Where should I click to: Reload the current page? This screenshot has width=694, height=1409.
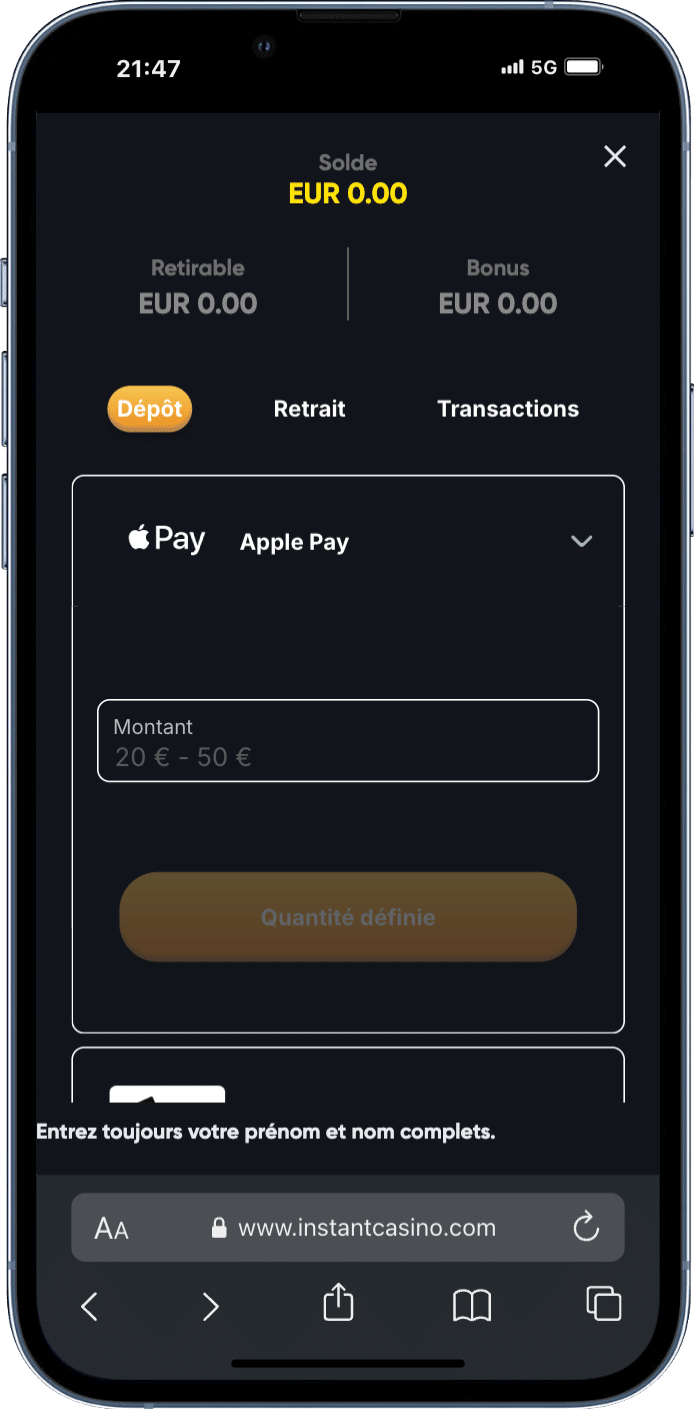586,1227
